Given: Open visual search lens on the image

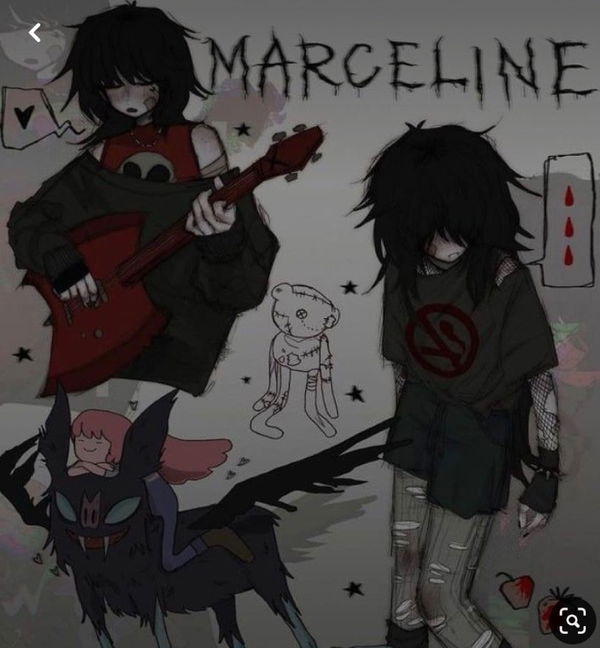Looking at the screenshot, I should point(571,620).
